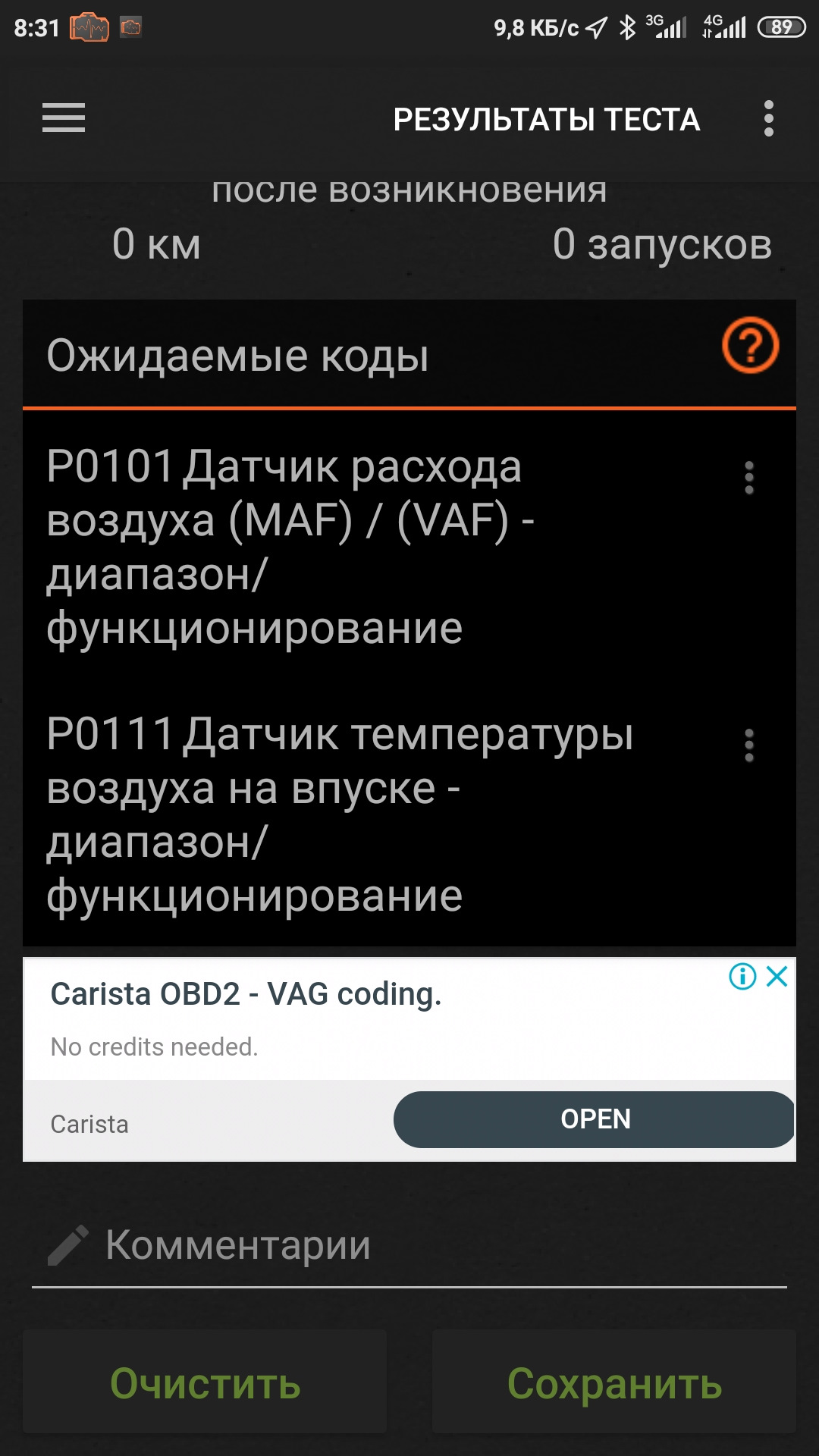Tap OPEN on the Carista ad
The width and height of the screenshot is (819, 1456).
click(x=595, y=1119)
